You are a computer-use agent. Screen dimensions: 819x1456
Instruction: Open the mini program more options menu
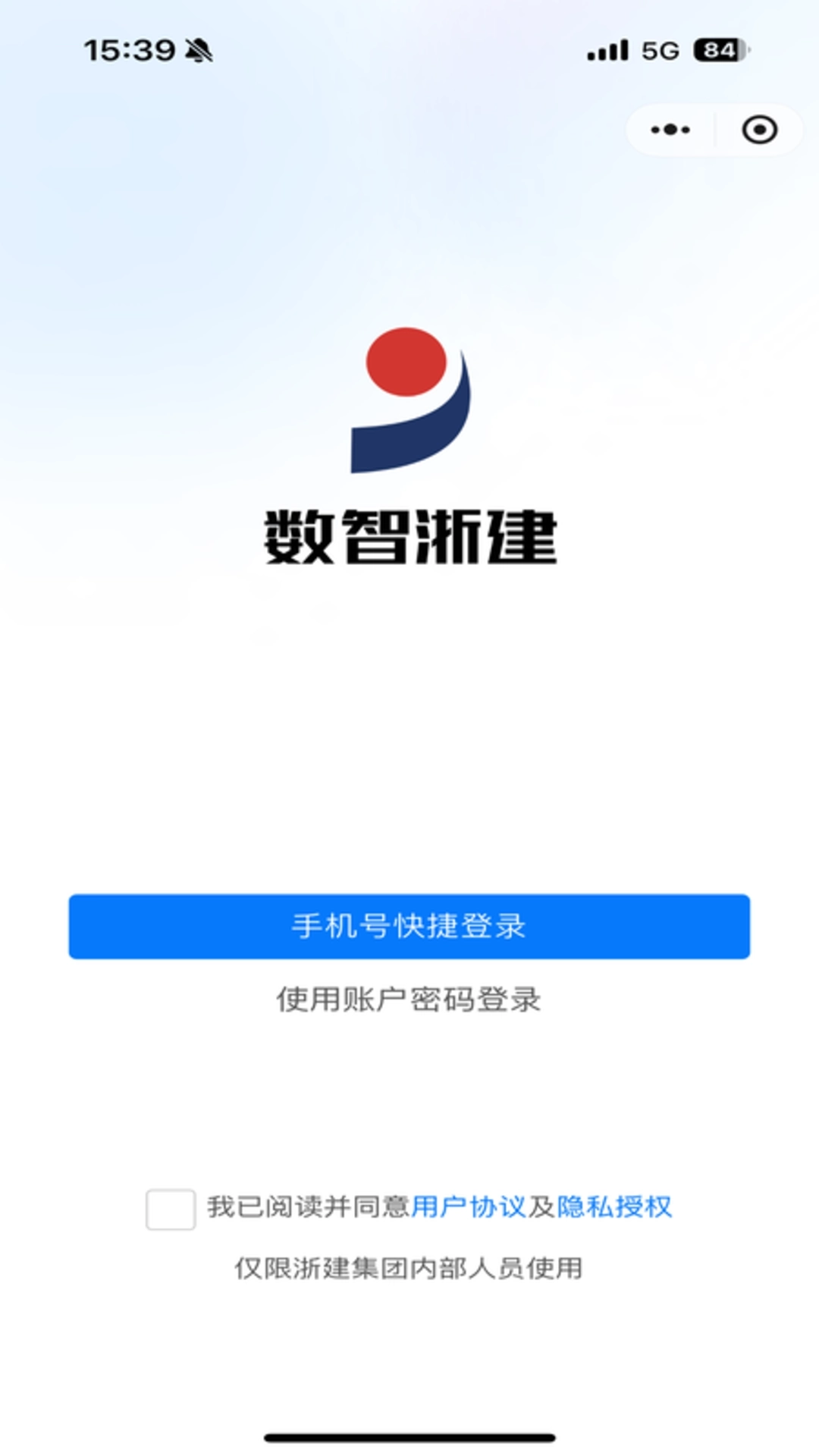point(670,130)
